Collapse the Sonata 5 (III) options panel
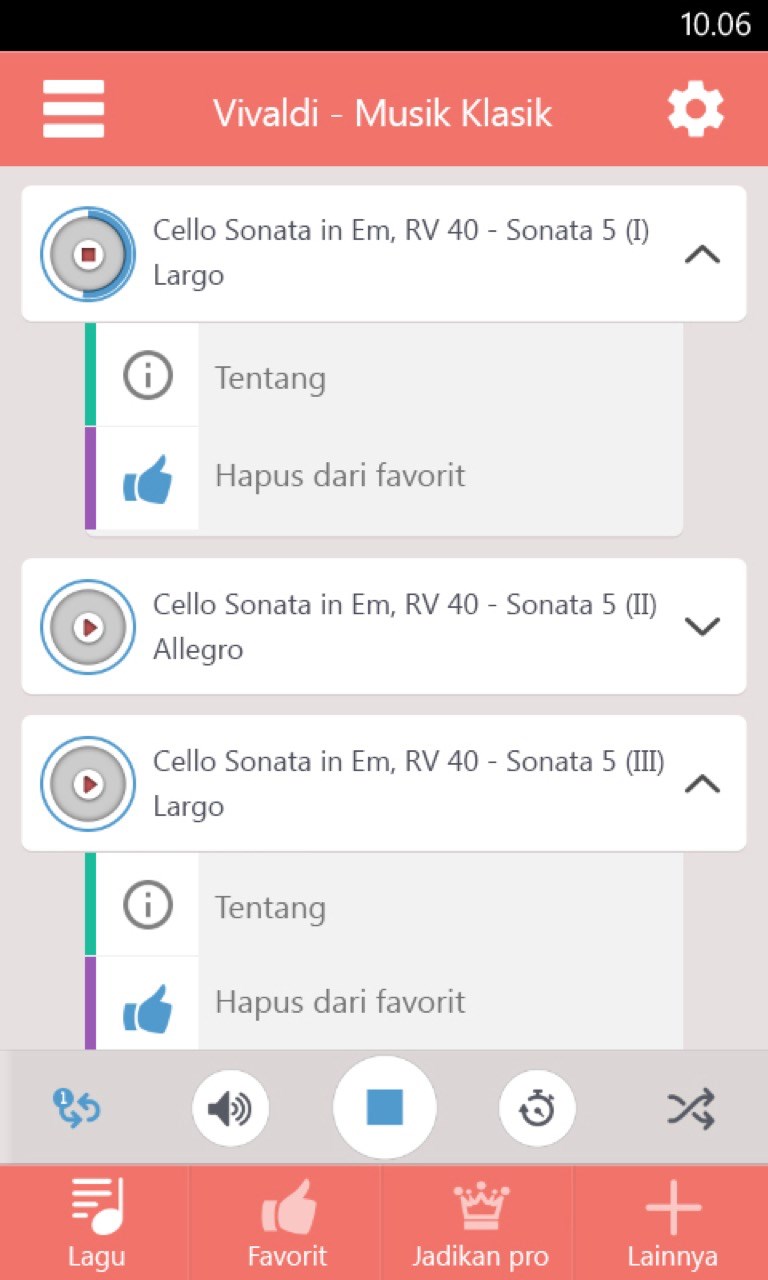The height and width of the screenshot is (1280, 768). click(700, 784)
